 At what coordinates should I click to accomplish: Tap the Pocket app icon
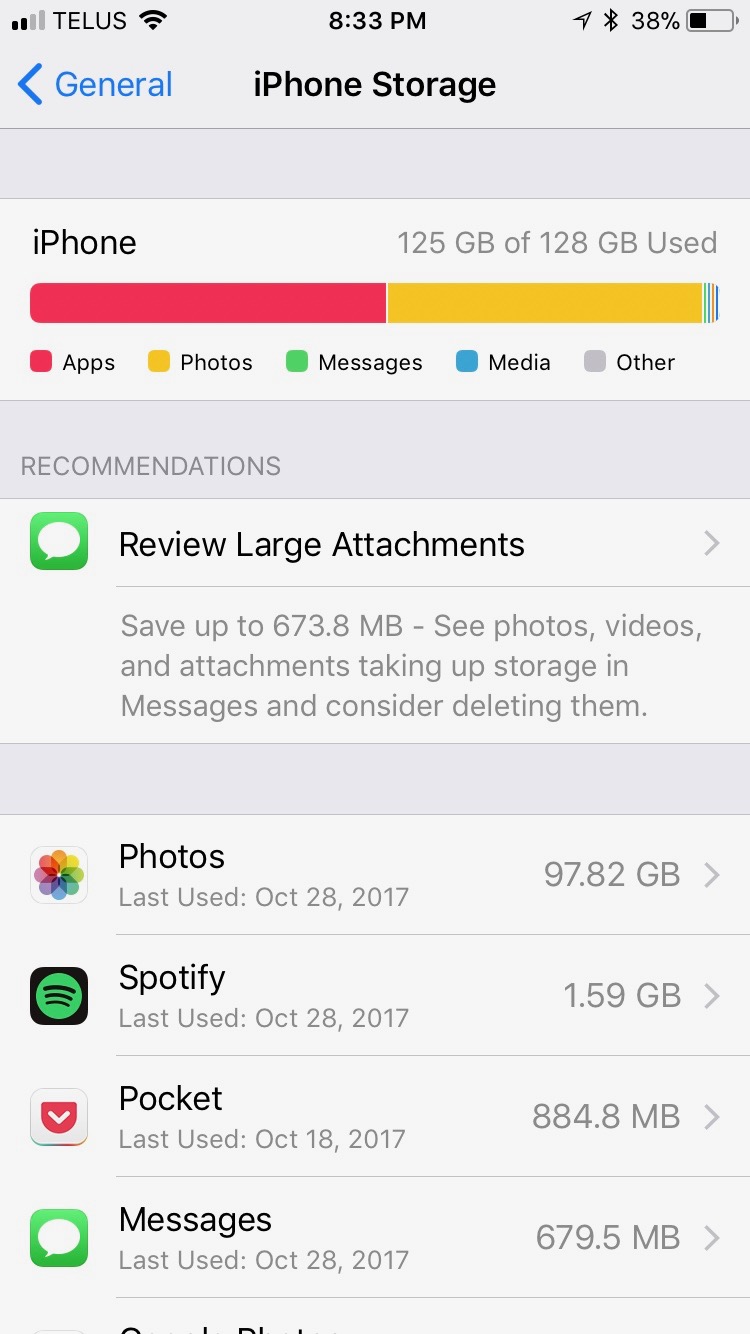point(58,1117)
